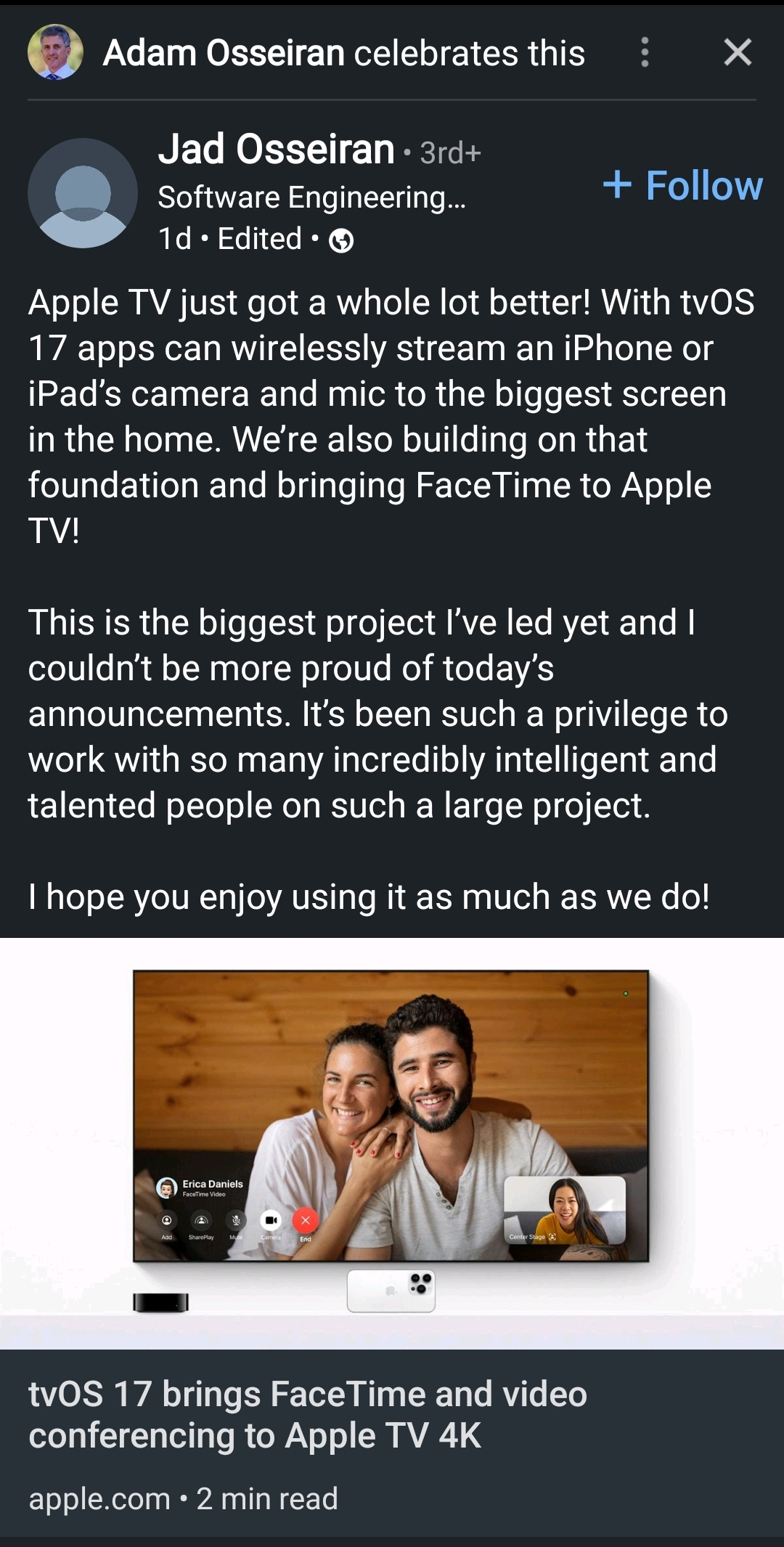Open Adam Osseiran's profile avatar
784x1547 pixels.
(x=55, y=52)
